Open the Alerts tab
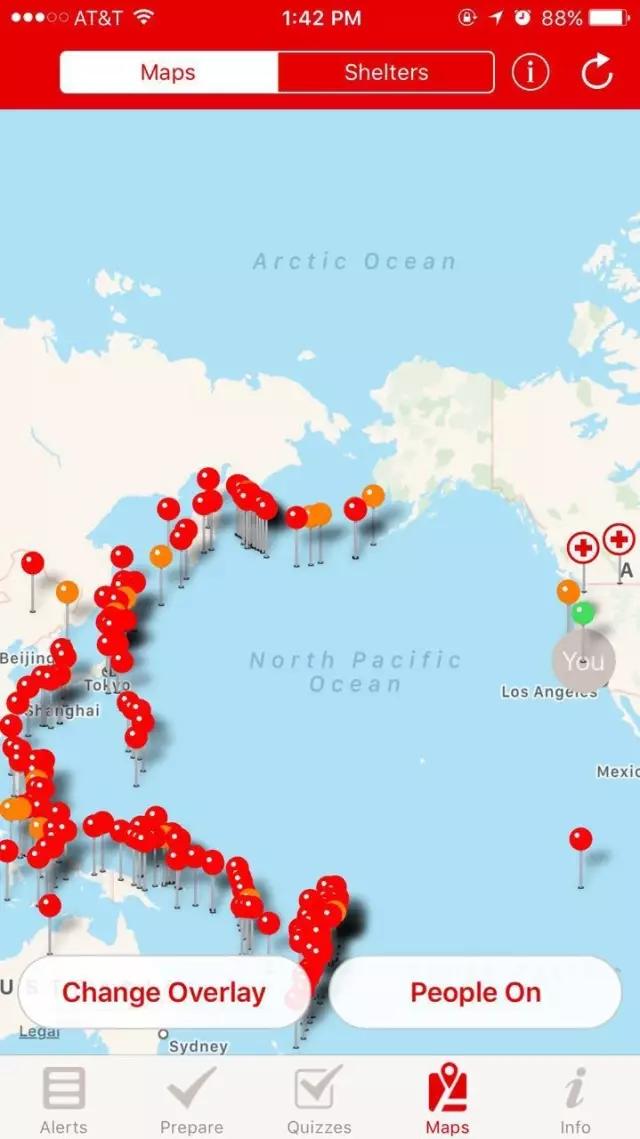 click(64, 1100)
